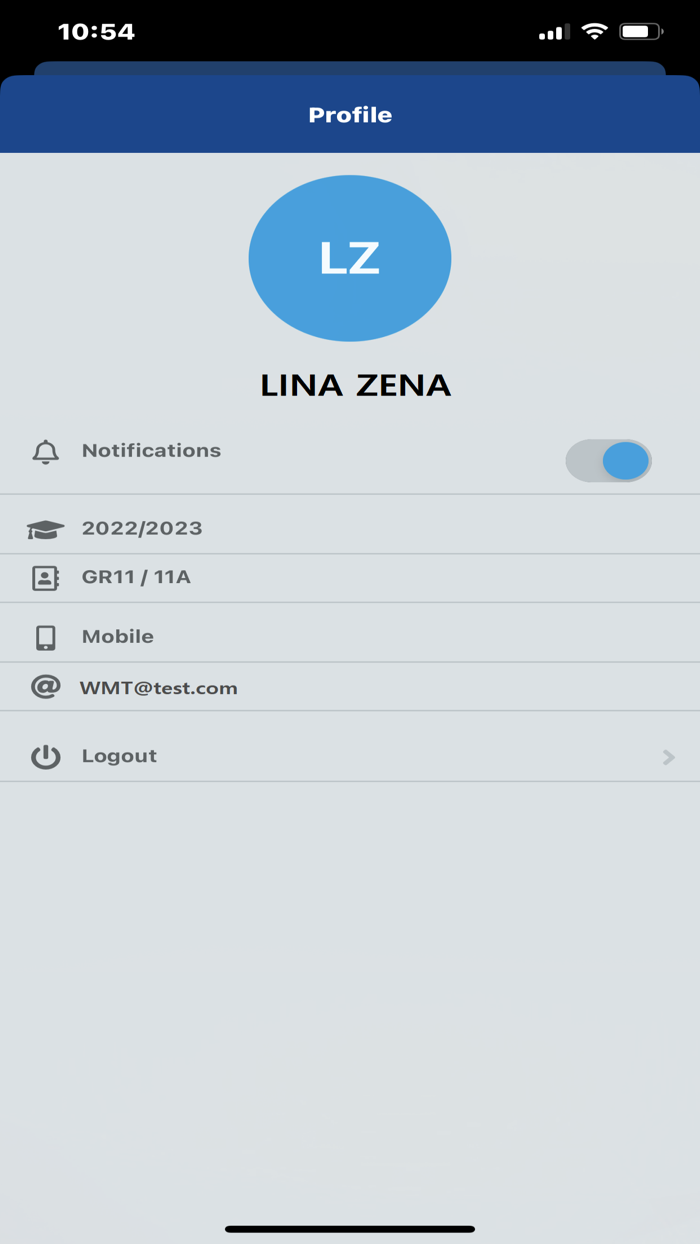Log out of the account
Viewport: 700px width, 1244px height.
[350, 756]
